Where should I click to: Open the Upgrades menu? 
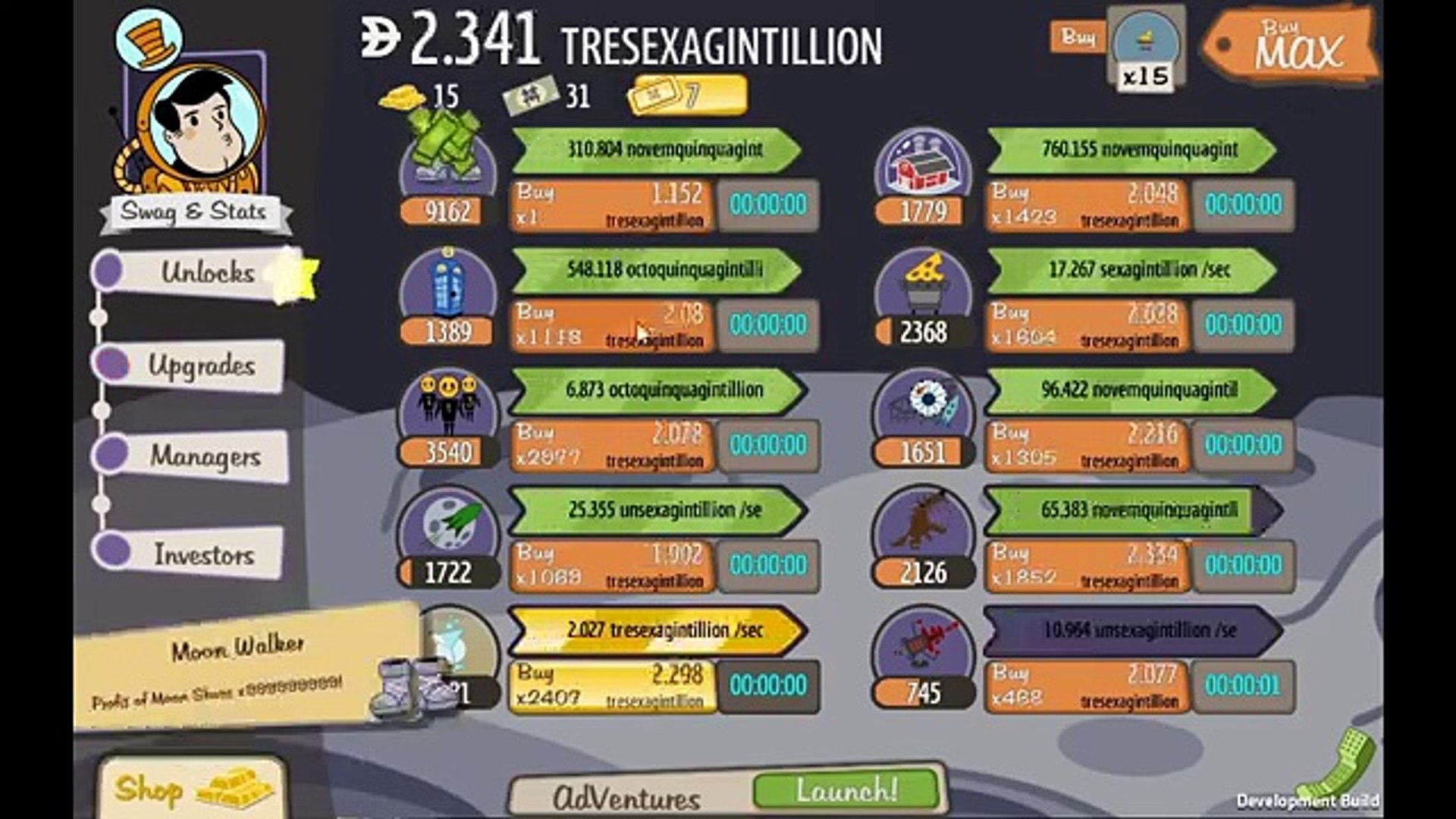click(x=200, y=366)
